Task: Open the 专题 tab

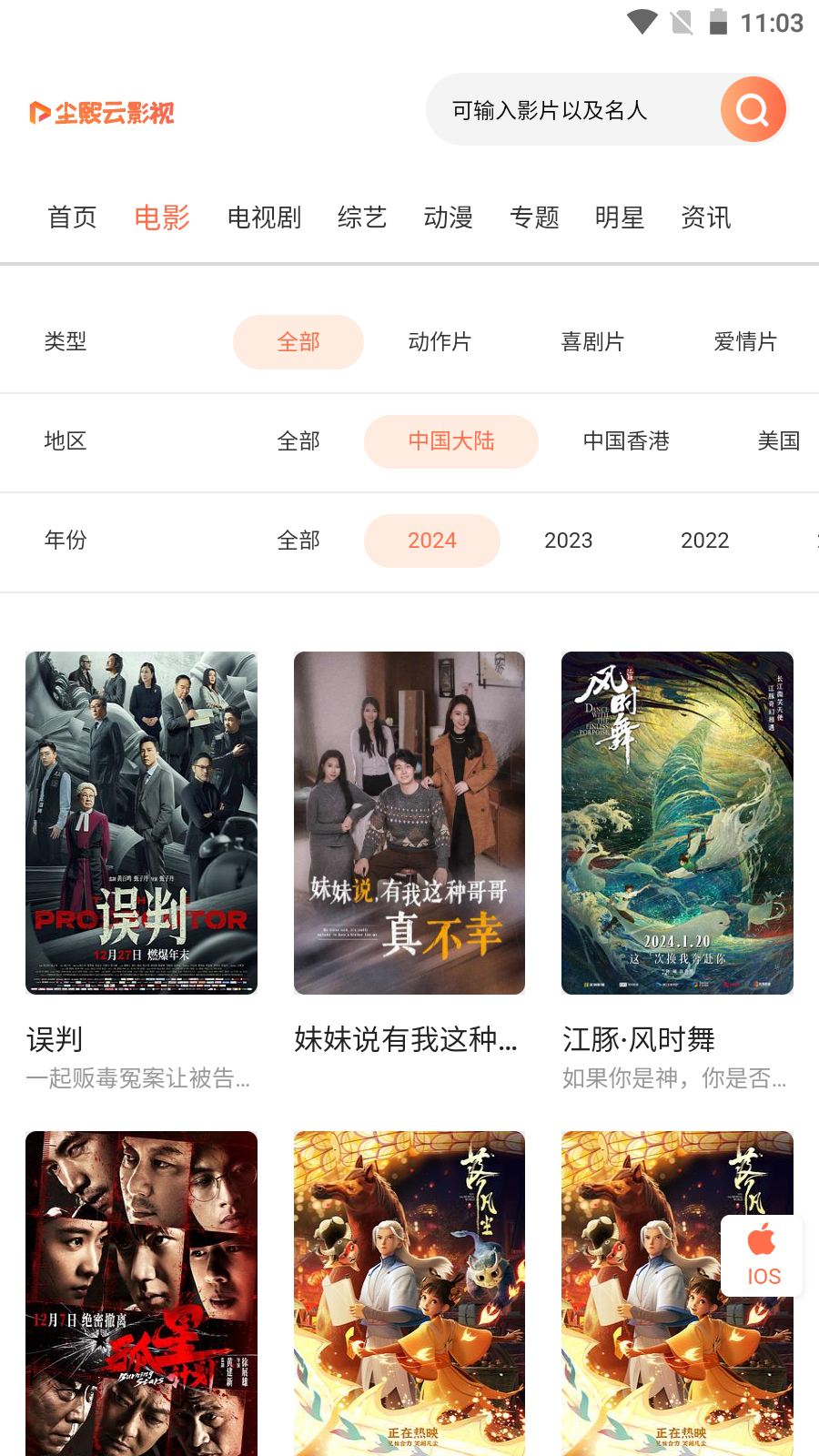Action: [534, 217]
